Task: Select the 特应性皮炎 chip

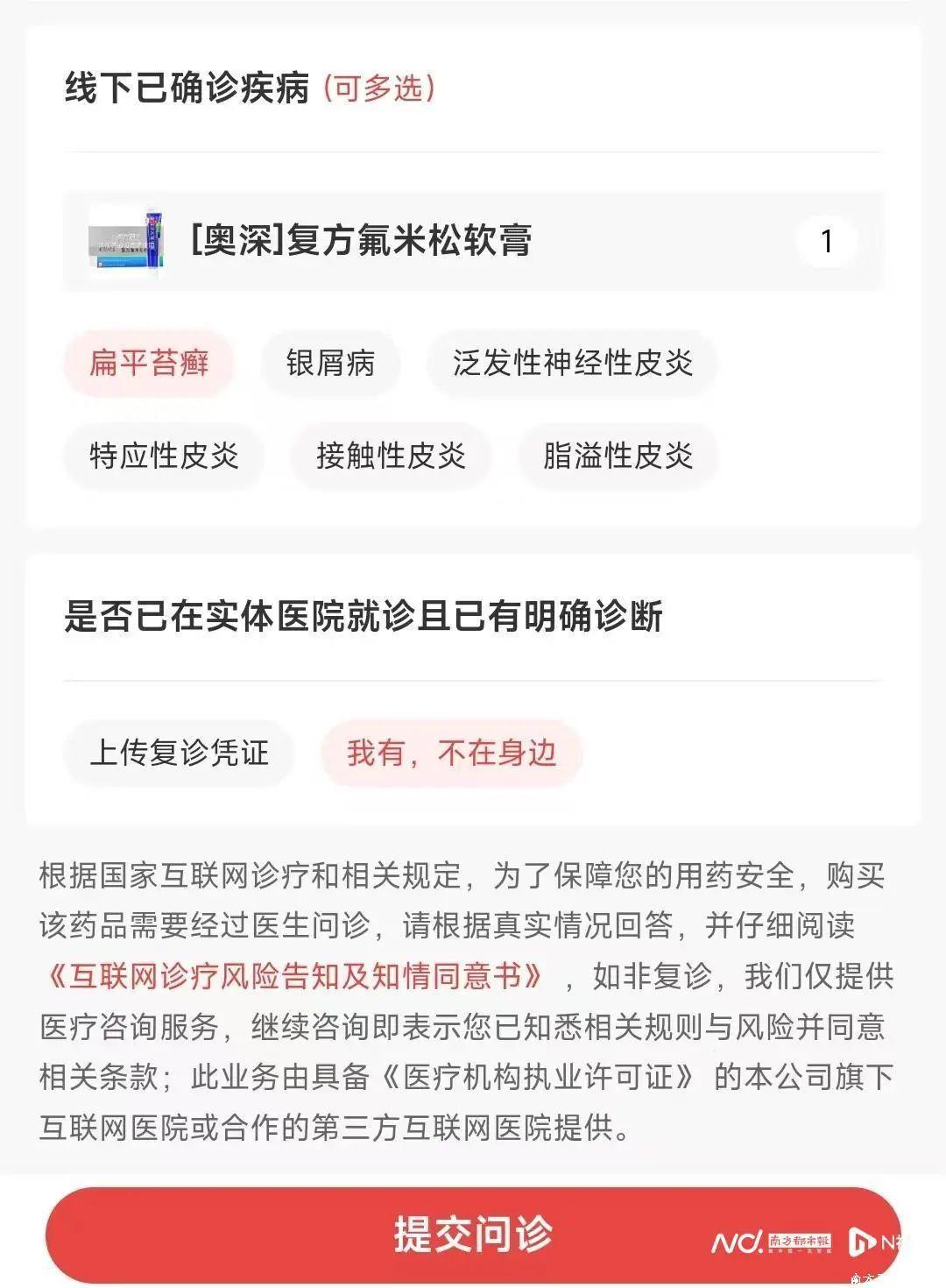Action: point(164,456)
